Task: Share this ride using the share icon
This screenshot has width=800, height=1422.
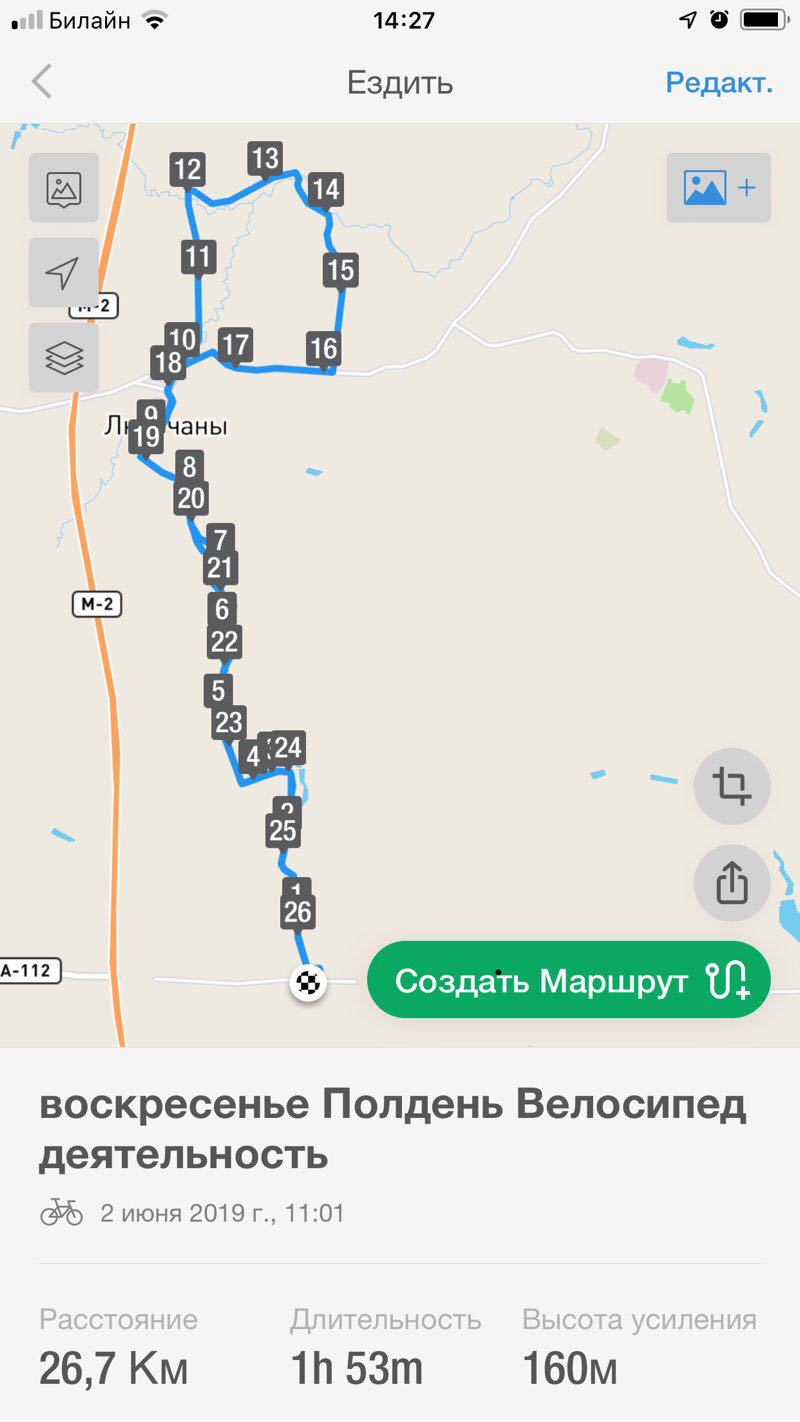Action: 732,882
